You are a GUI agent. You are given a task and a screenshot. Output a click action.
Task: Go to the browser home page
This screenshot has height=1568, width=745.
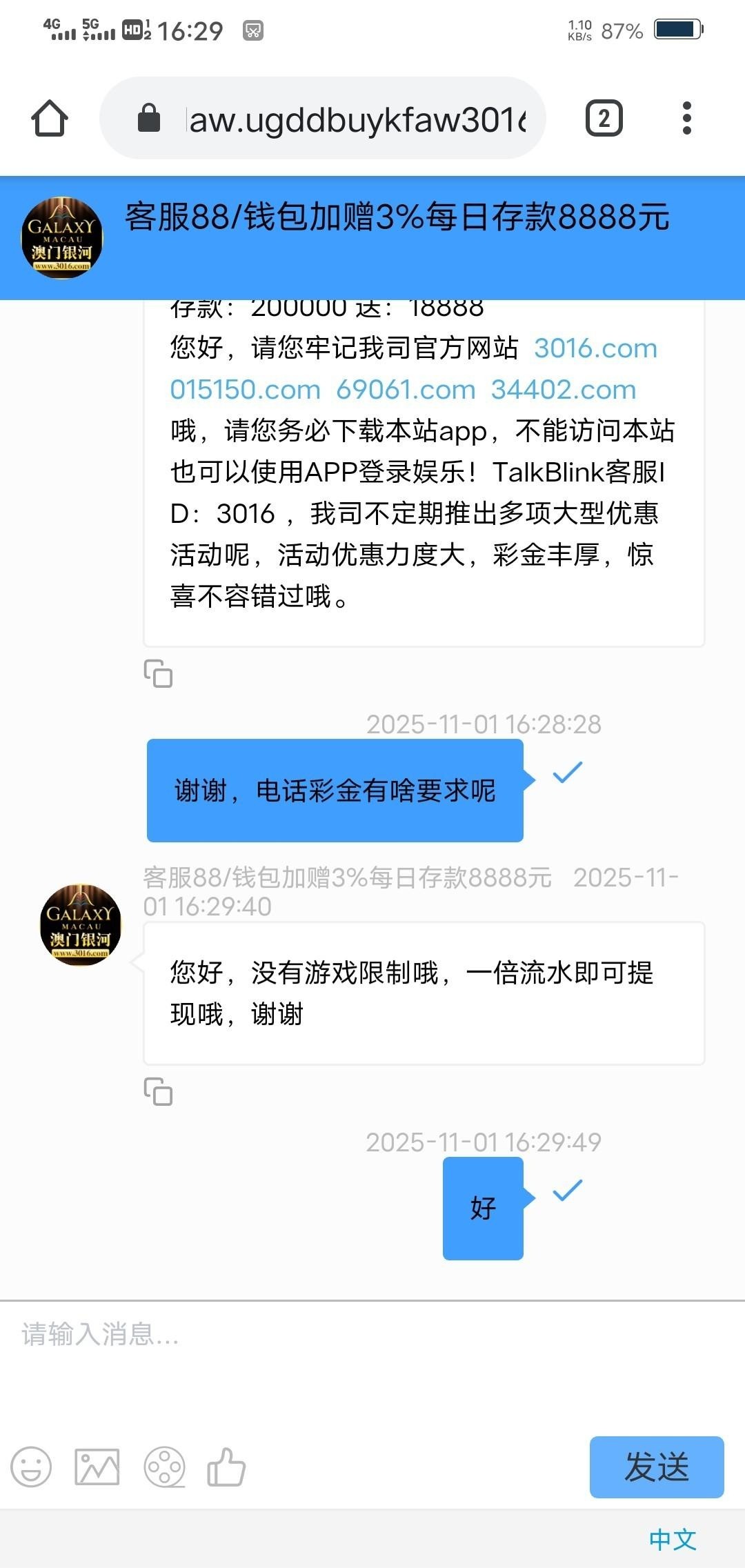point(50,119)
